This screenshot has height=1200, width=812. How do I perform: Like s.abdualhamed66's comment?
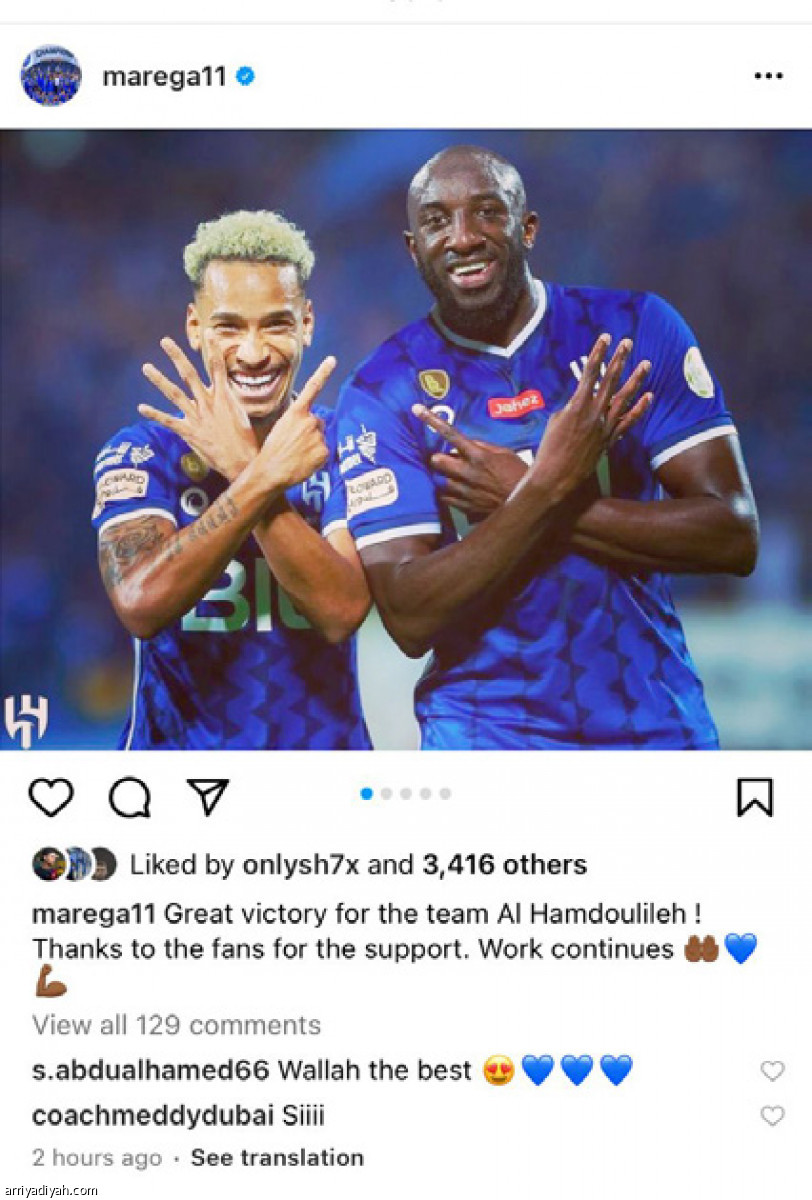coord(772,1071)
